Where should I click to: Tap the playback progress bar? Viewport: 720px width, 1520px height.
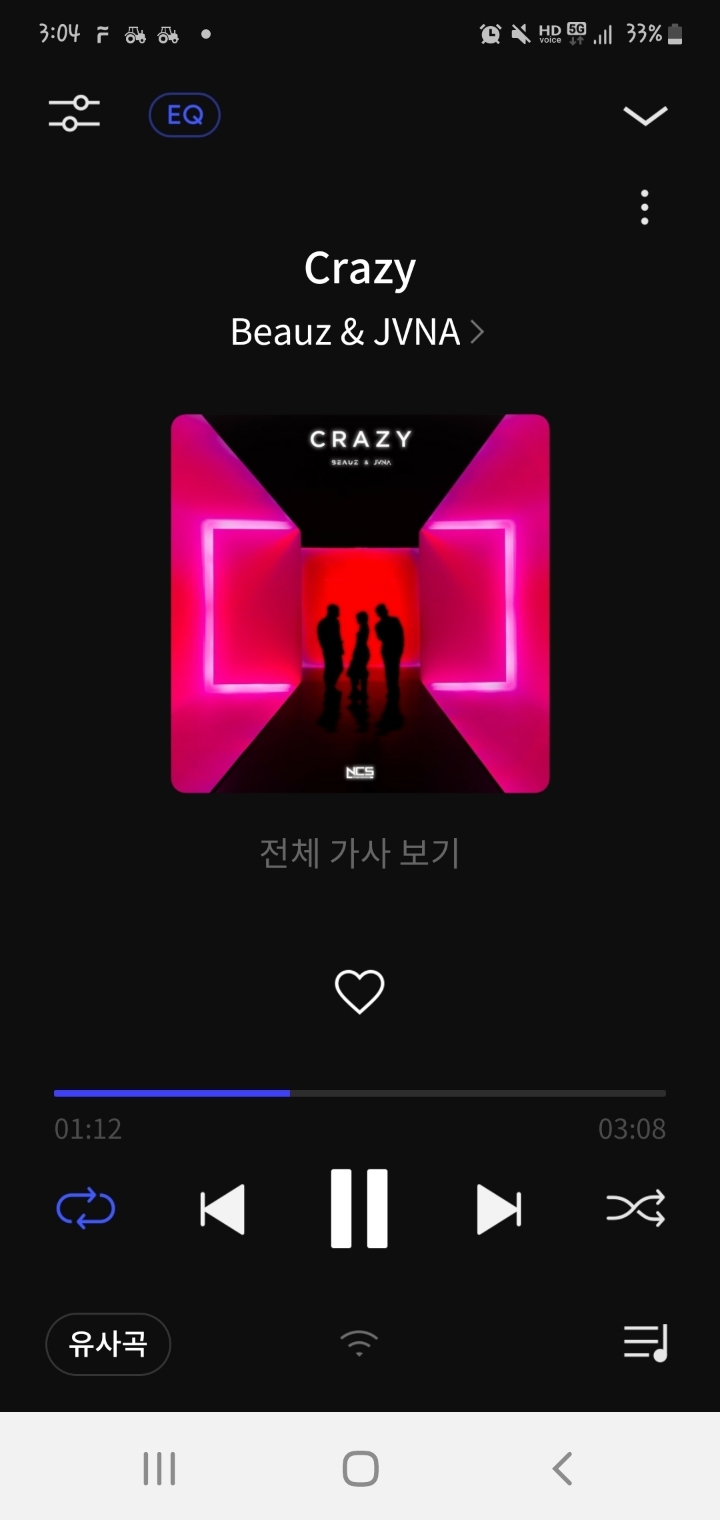coord(360,1093)
